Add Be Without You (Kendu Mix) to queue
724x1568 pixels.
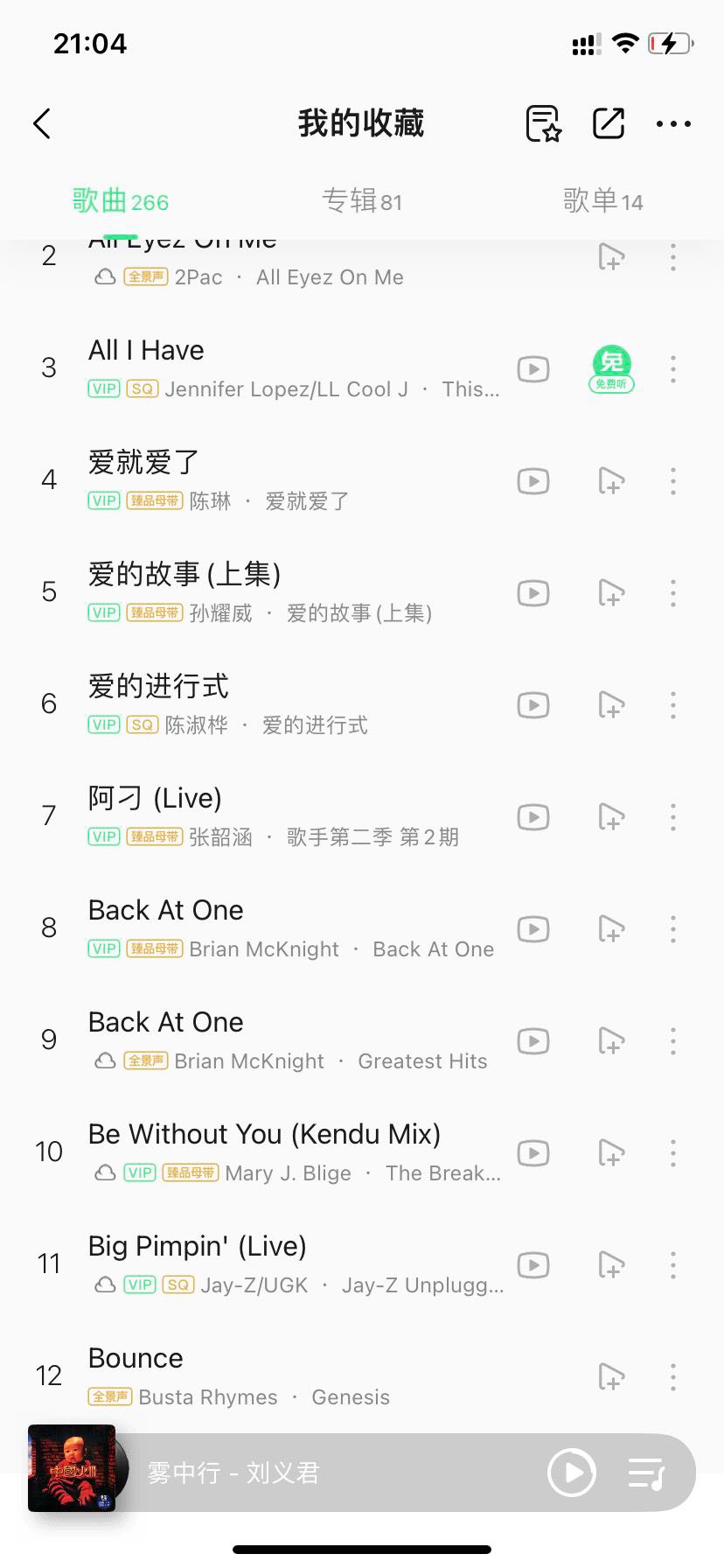(x=611, y=1153)
